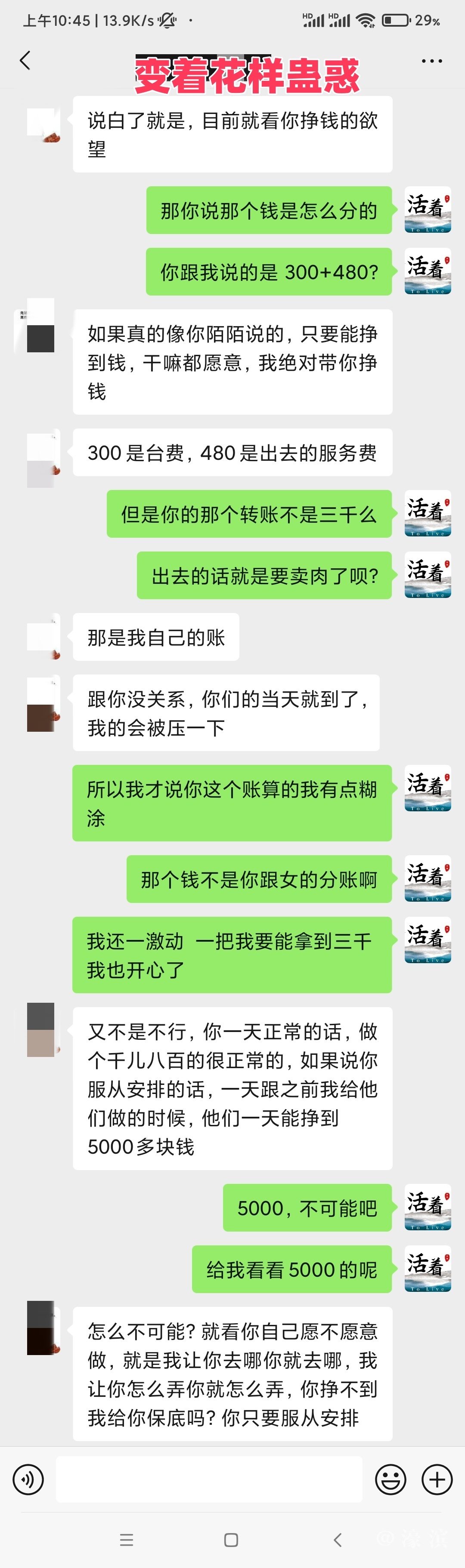465x1568 pixels.
Task: Go back to the chat list
Action: coord(25,60)
